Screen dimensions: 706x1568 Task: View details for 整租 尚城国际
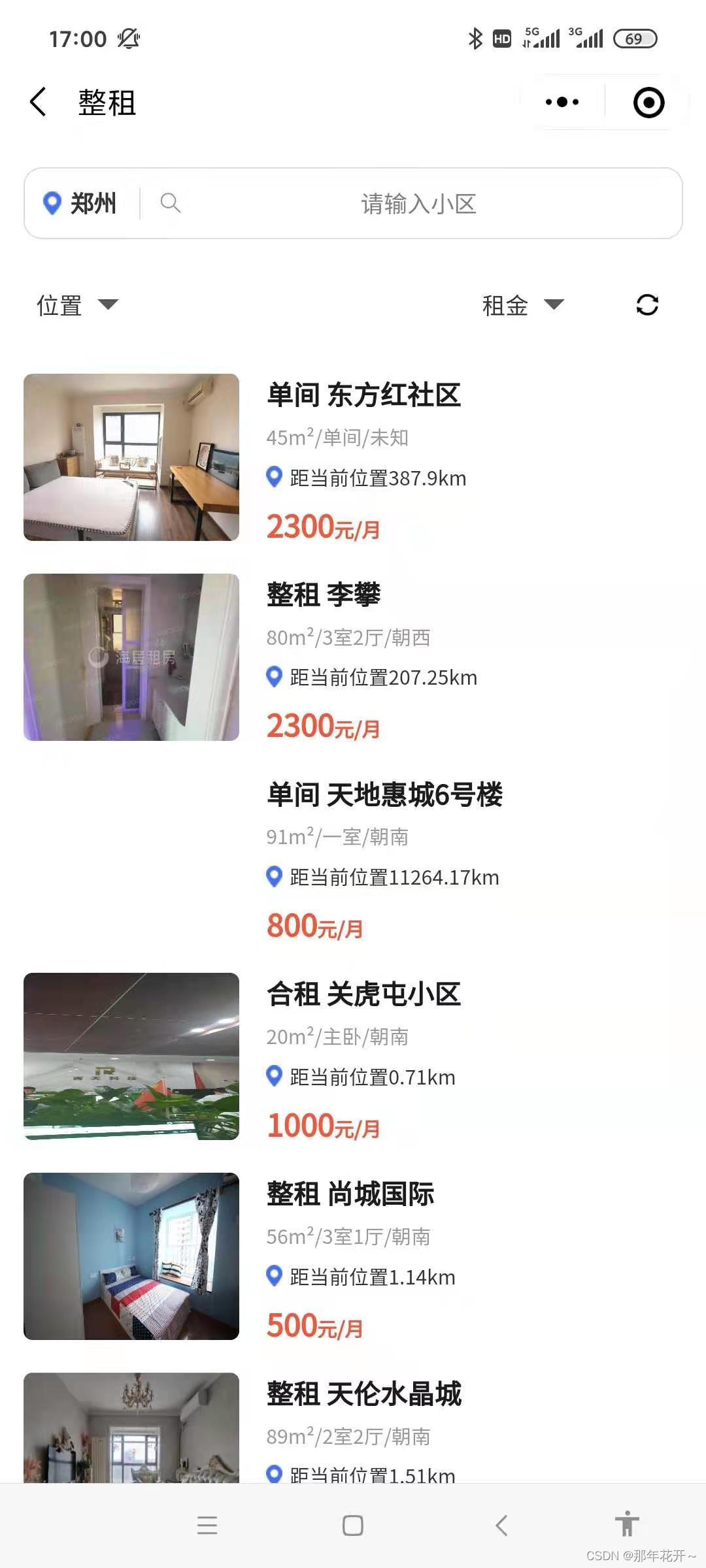point(350,1194)
